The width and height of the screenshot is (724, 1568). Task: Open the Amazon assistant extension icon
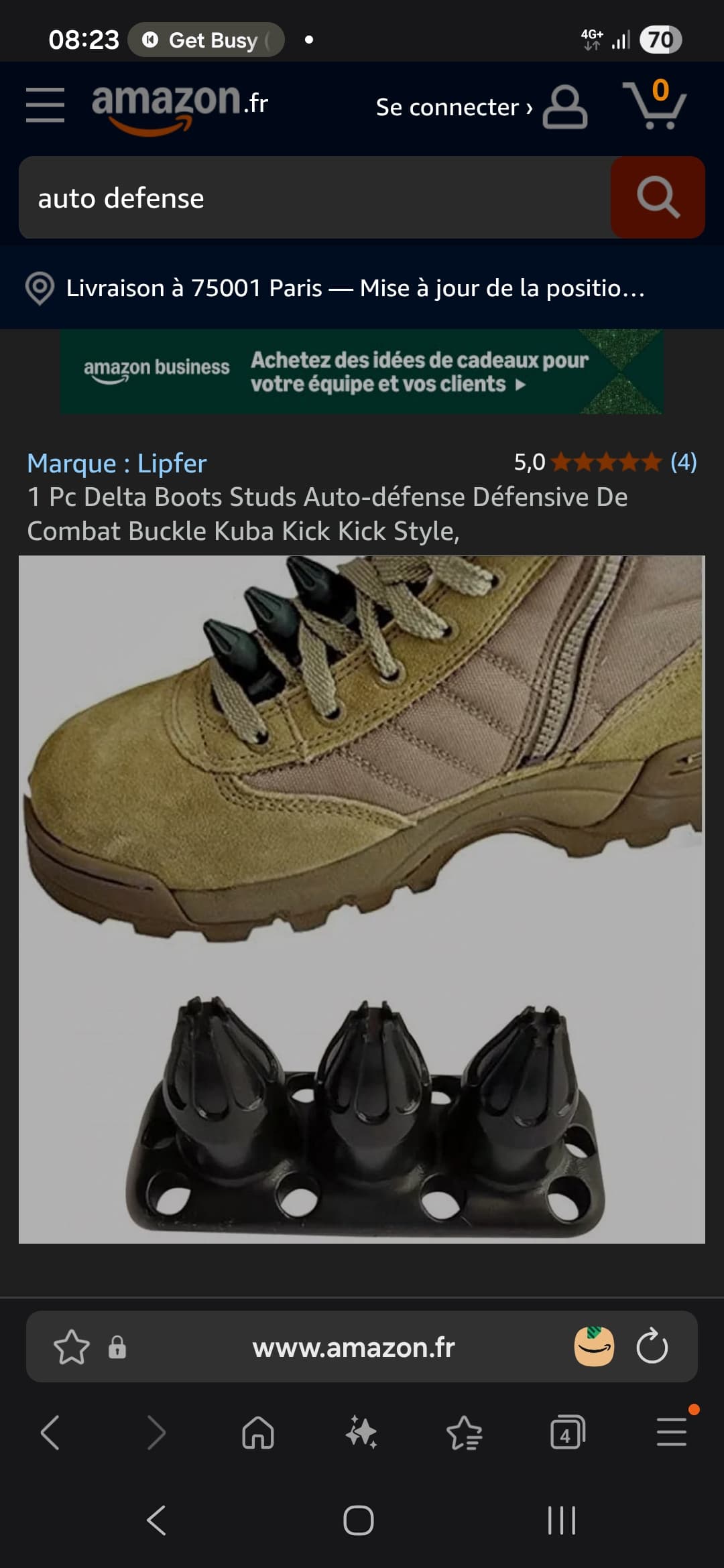click(x=594, y=1347)
